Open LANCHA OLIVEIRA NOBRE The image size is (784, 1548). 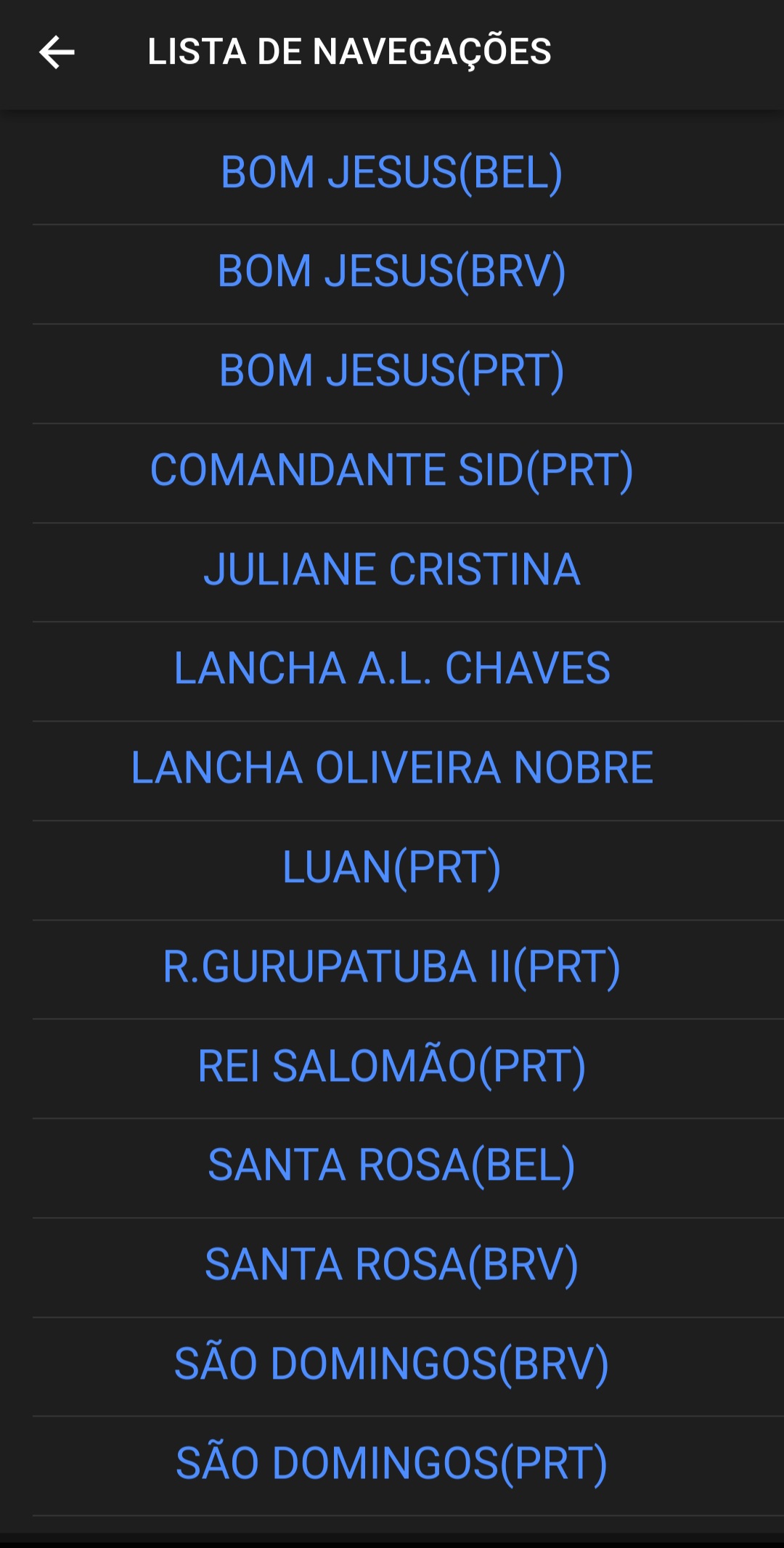(392, 767)
